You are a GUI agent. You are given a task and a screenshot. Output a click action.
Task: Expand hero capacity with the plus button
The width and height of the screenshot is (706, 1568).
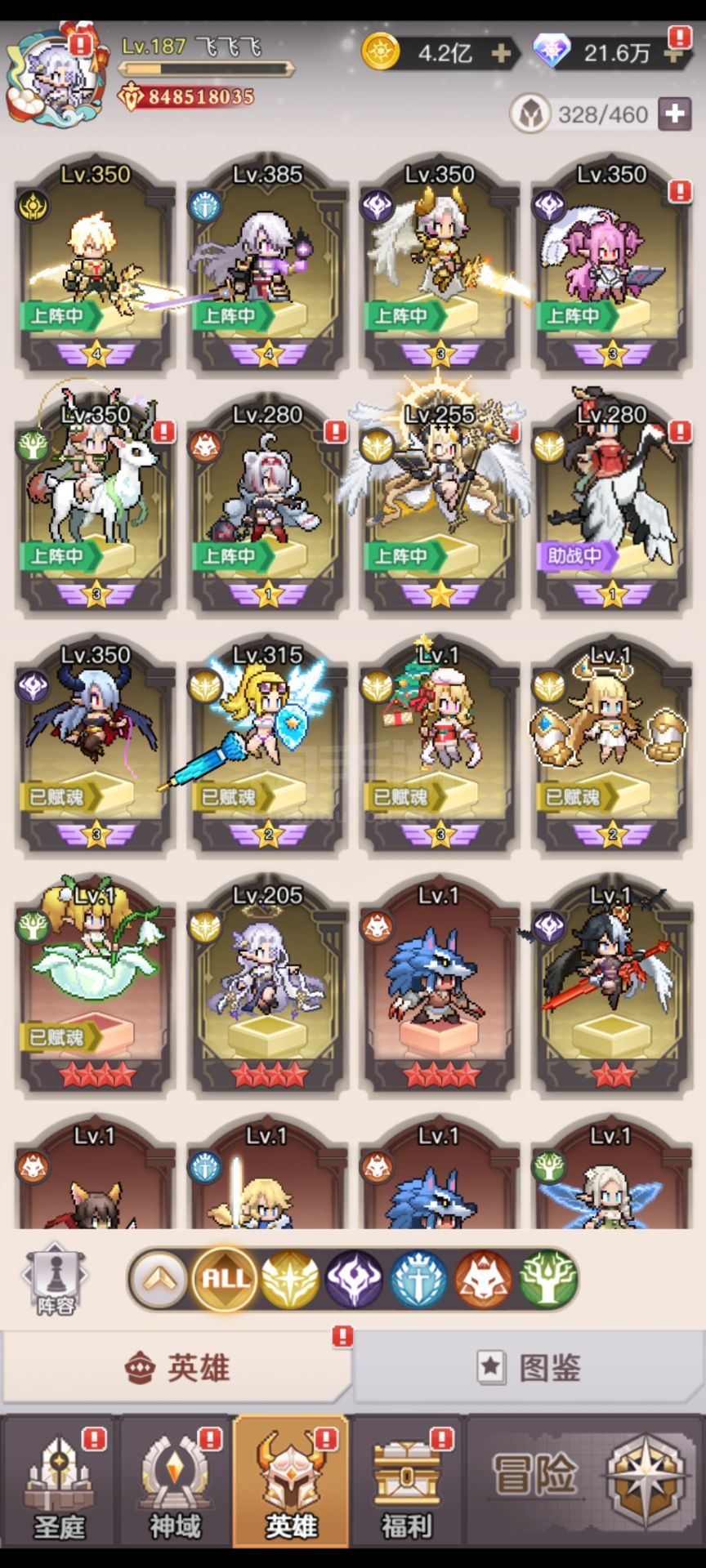[675, 114]
